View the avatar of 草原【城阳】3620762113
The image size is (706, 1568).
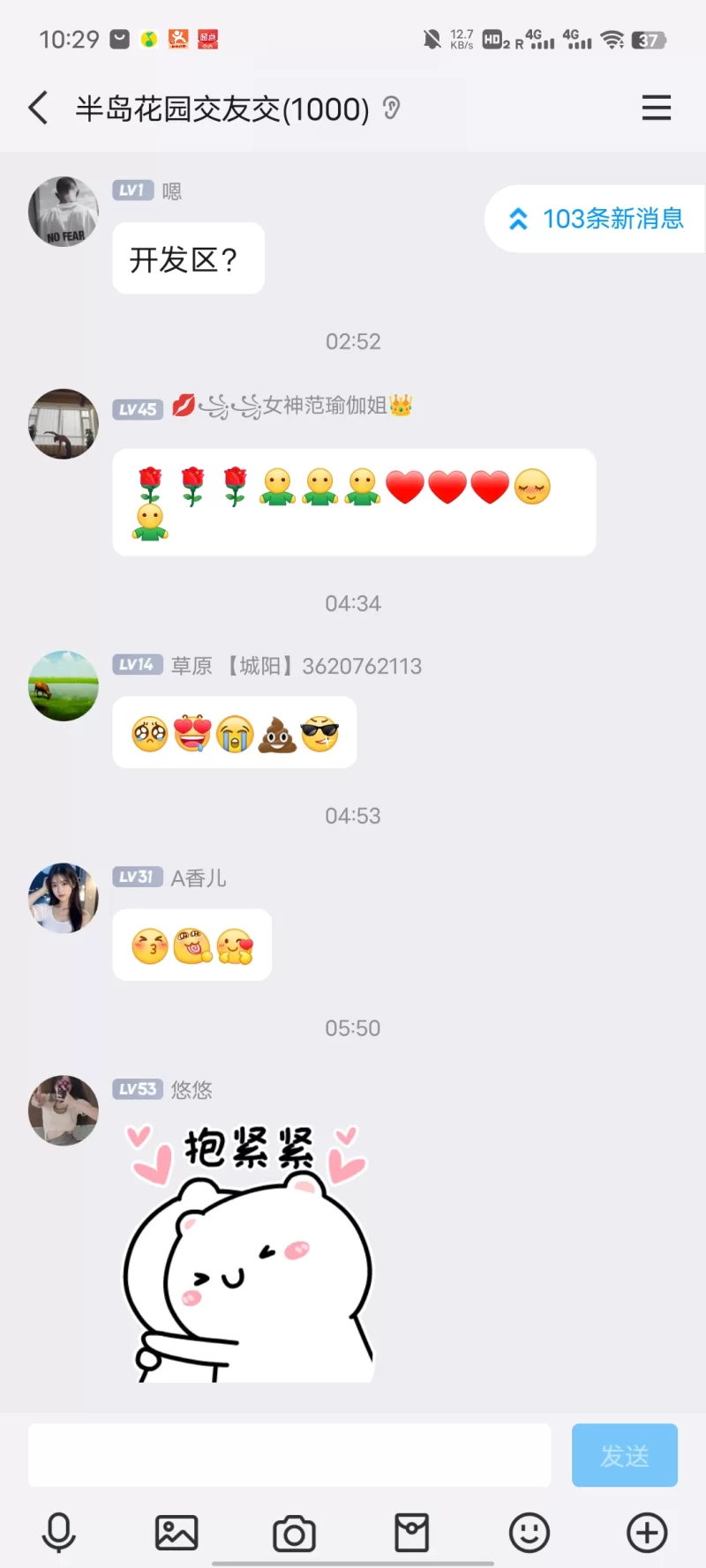click(64, 686)
